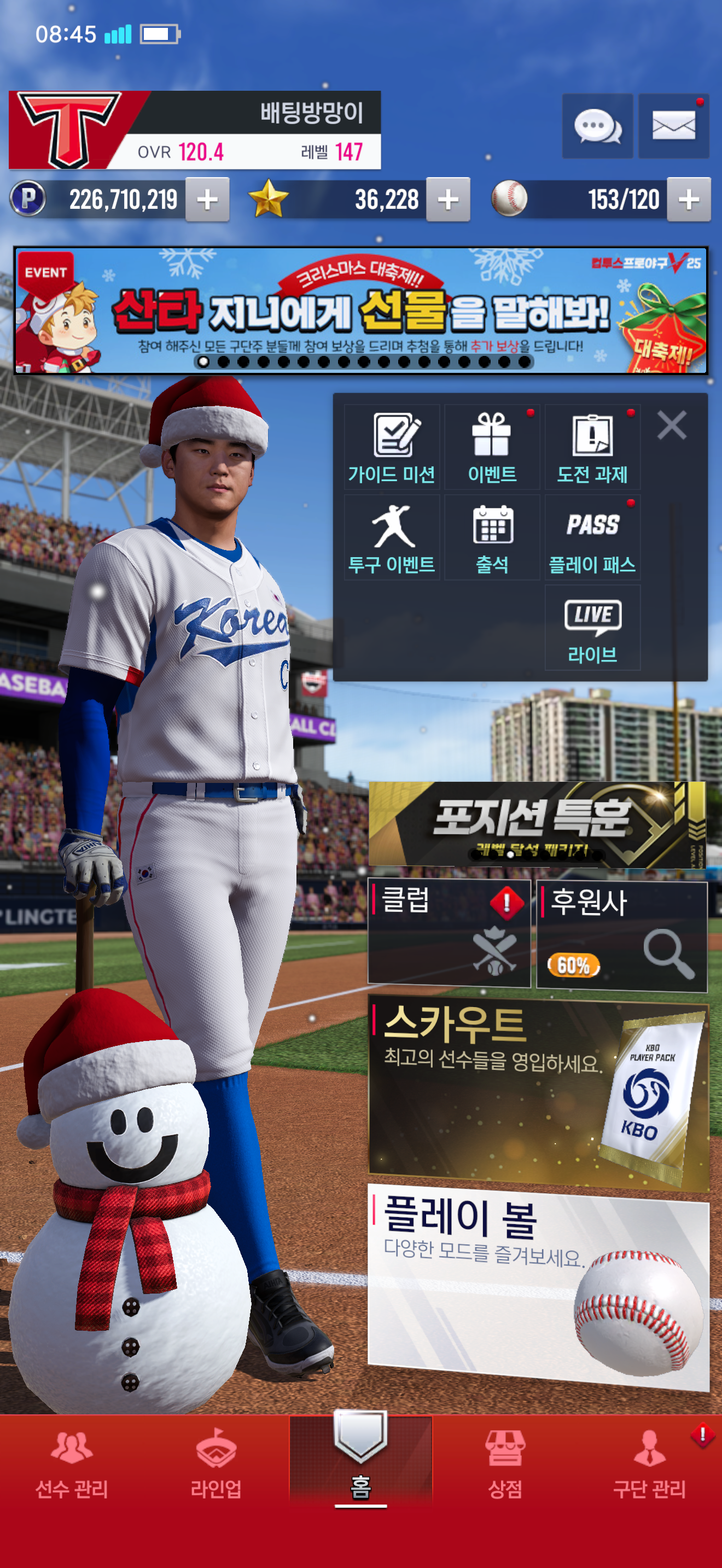The image size is (722, 1568).
Task: Open 이벤트 gift menu
Action: click(x=492, y=447)
